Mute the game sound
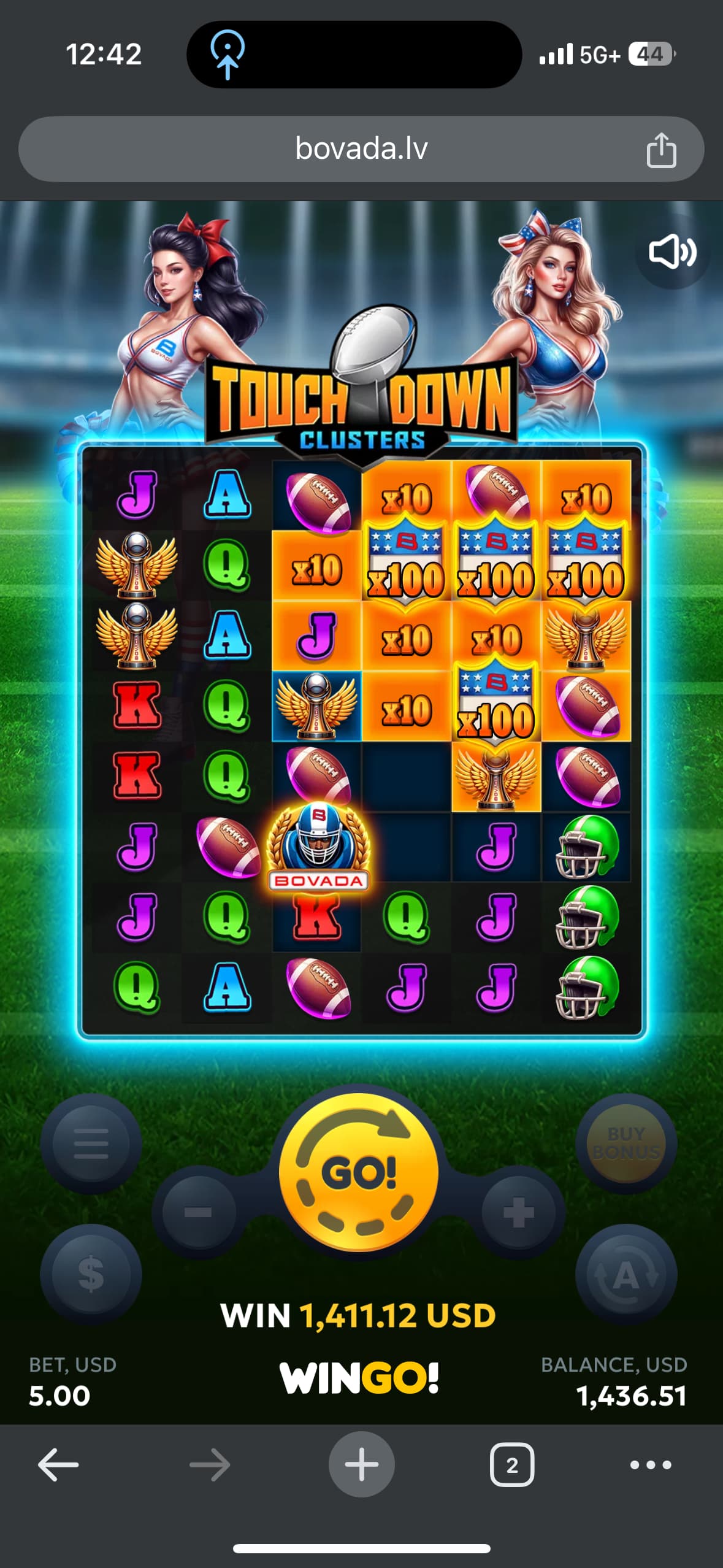The image size is (723, 1568). (672, 252)
